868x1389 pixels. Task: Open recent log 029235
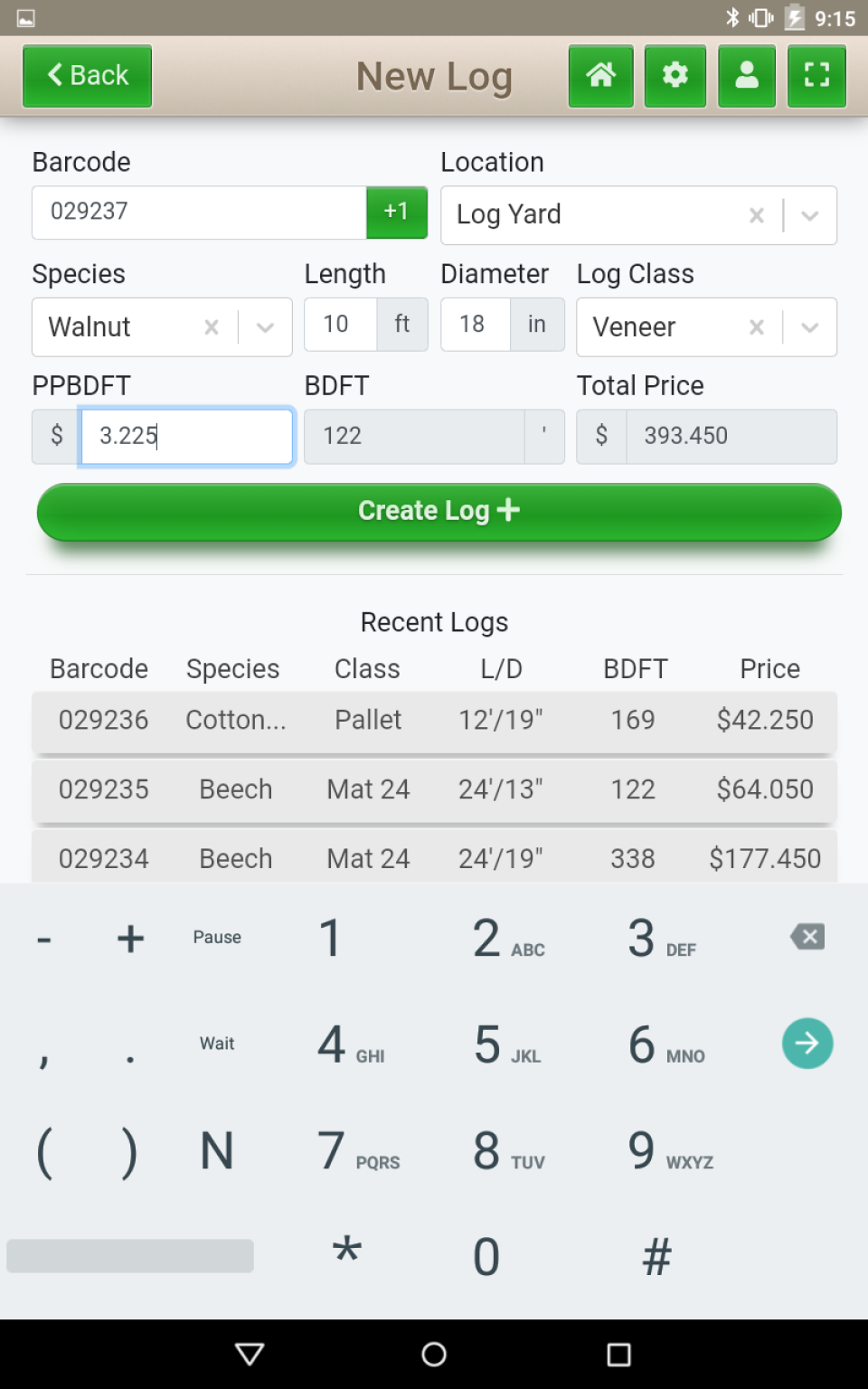pyautogui.click(x=434, y=790)
